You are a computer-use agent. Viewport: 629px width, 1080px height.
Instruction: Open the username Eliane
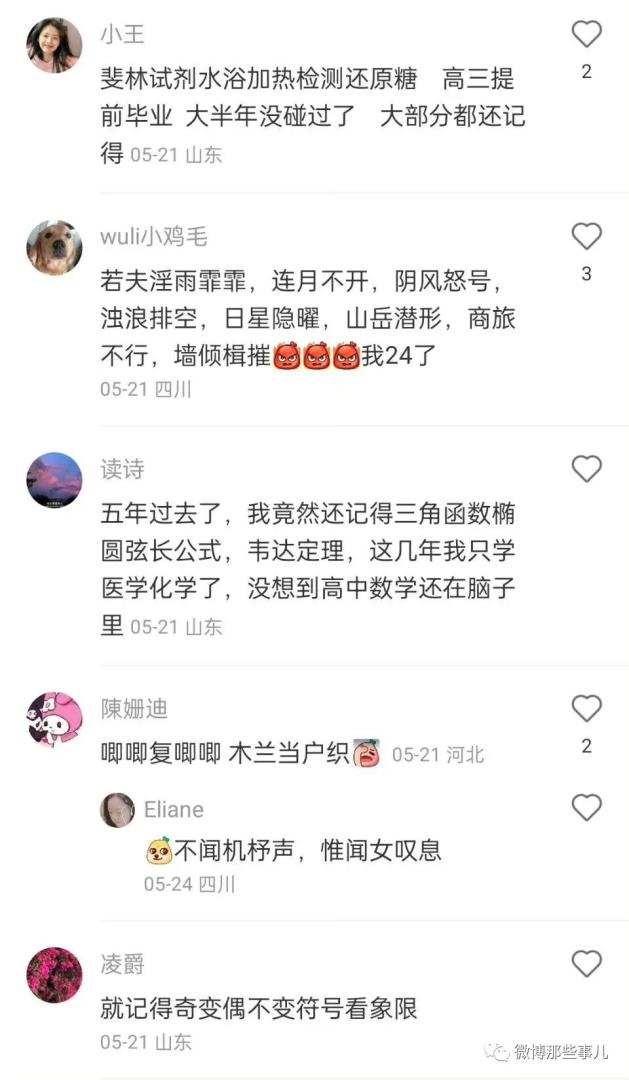174,809
